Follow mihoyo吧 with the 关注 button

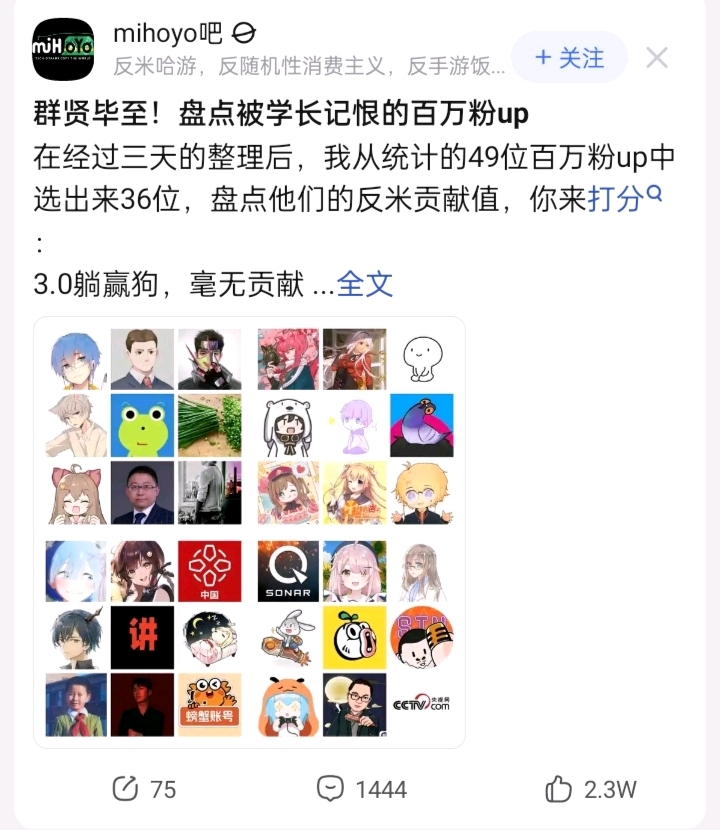coord(569,57)
